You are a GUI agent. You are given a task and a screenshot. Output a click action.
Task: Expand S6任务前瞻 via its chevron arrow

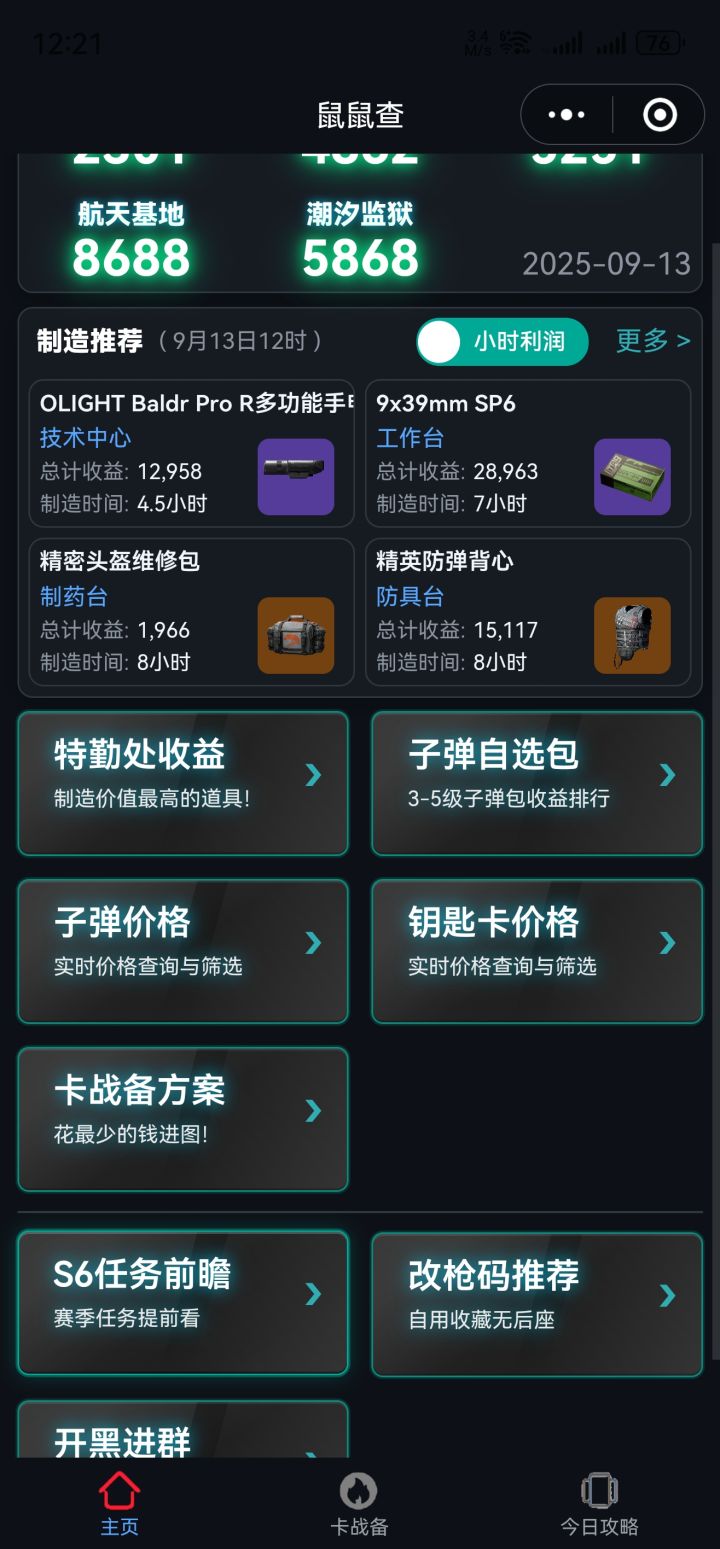click(313, 1294)
